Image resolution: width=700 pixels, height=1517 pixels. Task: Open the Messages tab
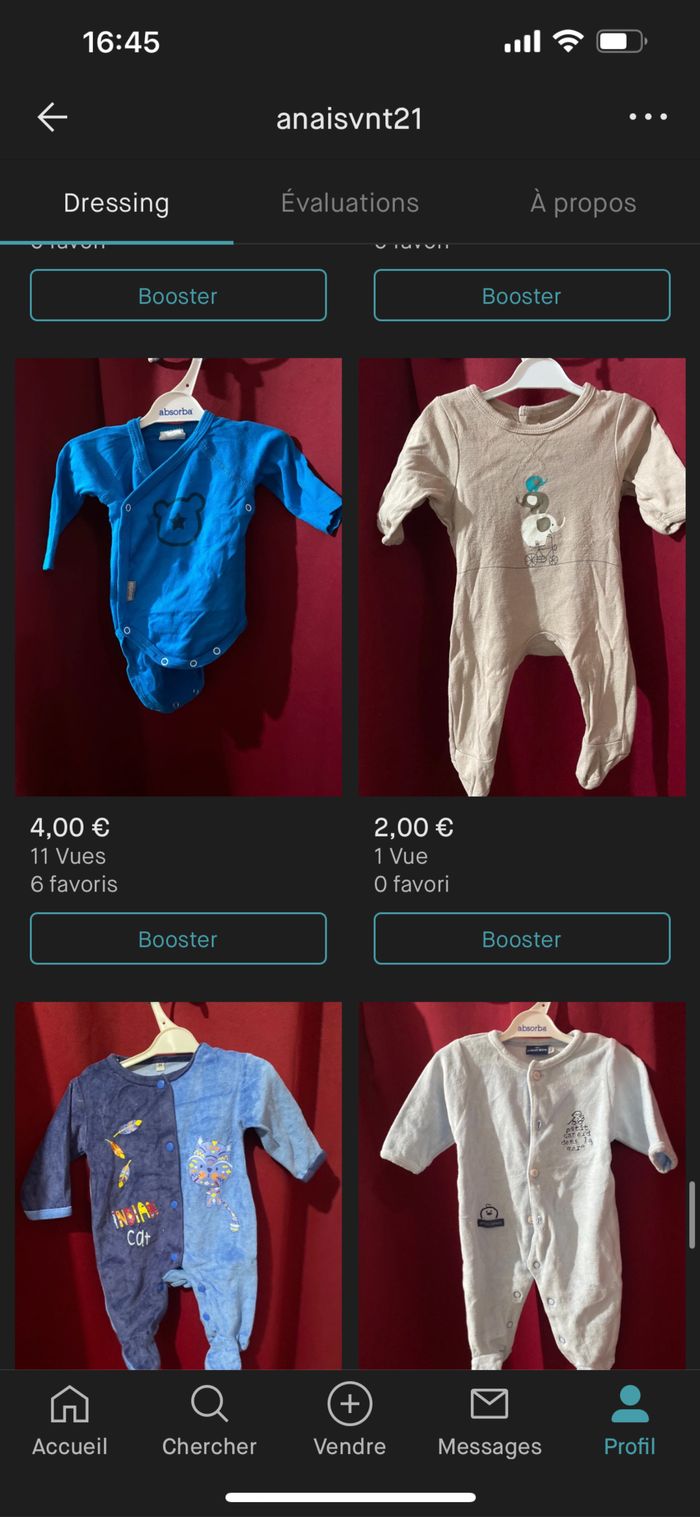tap(490, 1422)
